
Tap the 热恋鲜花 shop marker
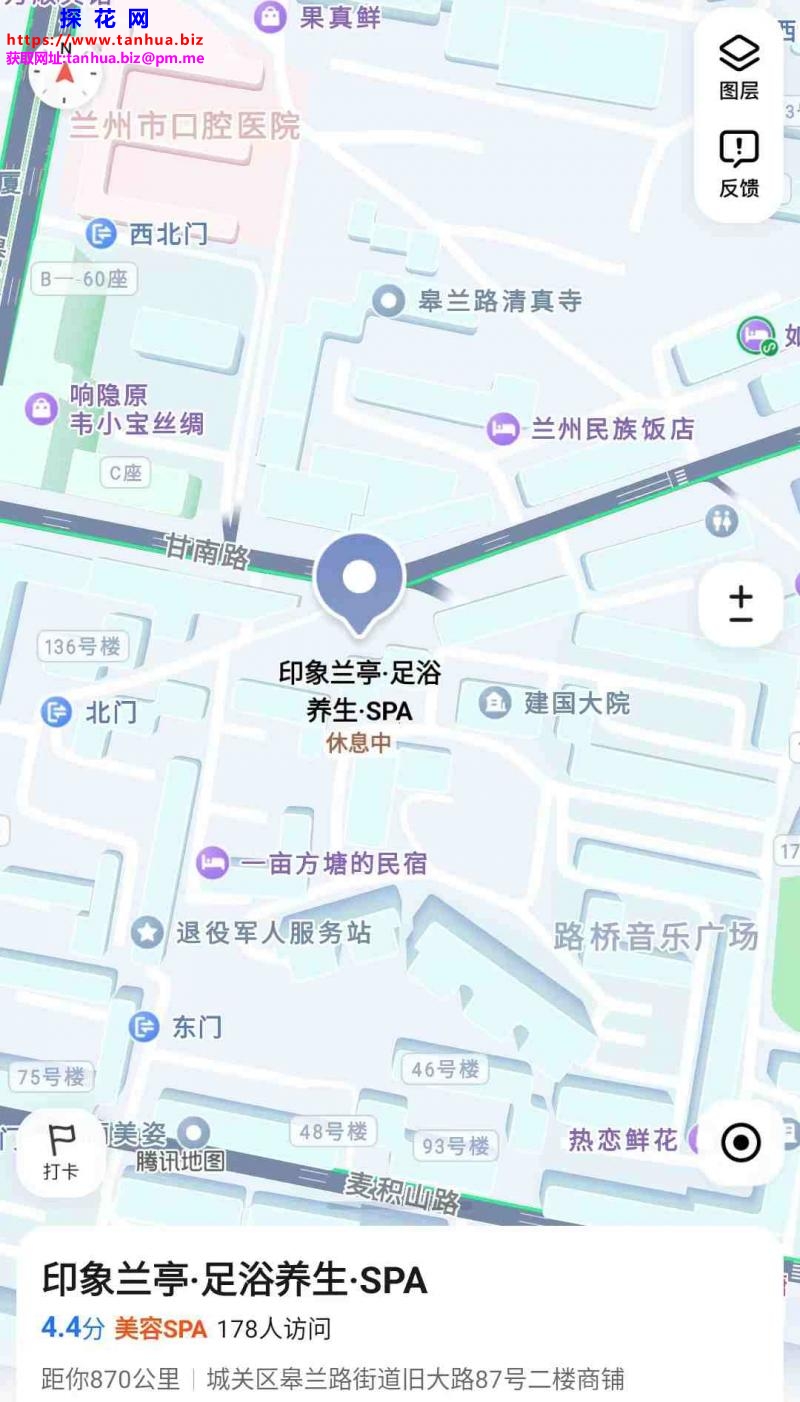click(x=624, y=1139)
